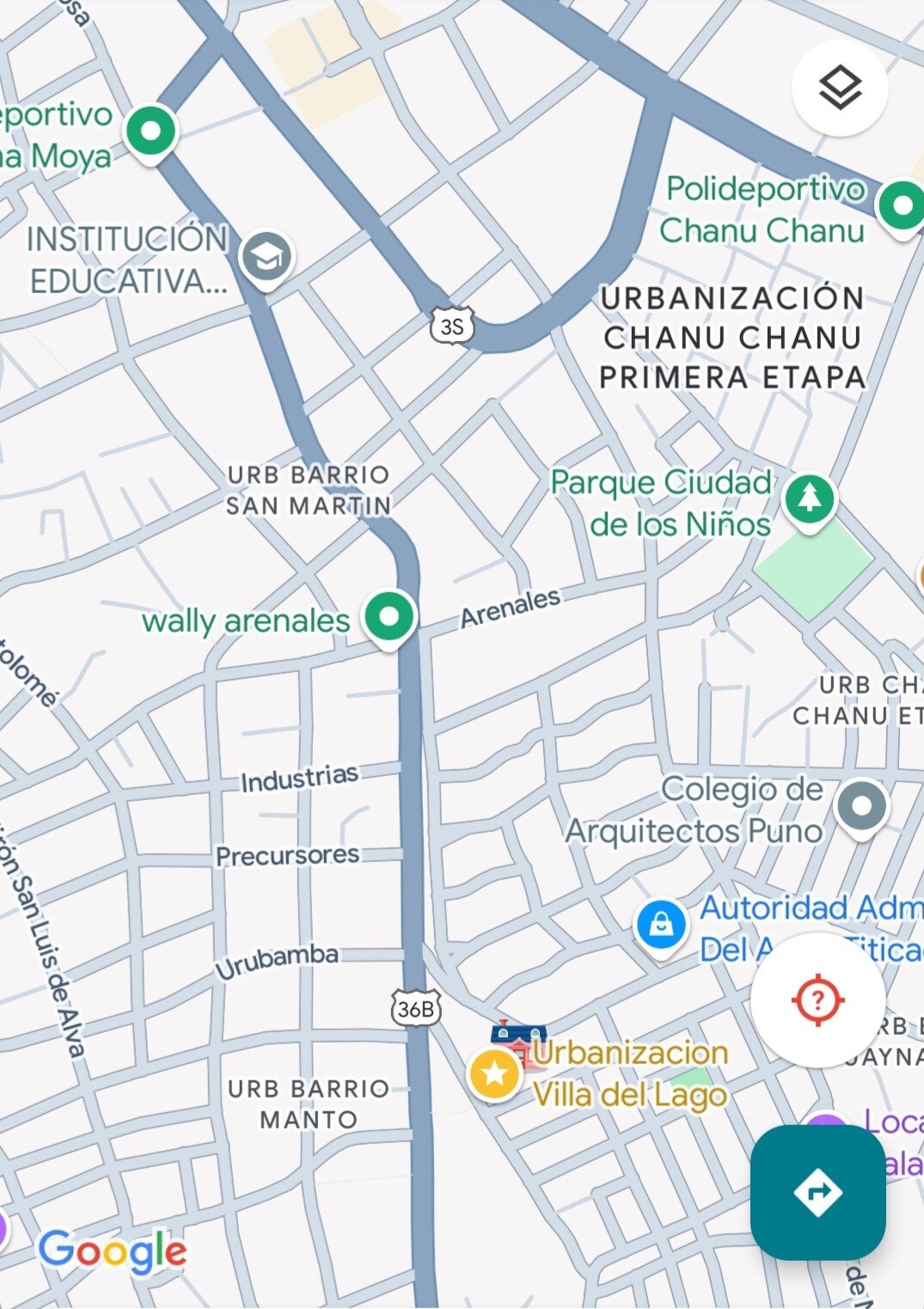The width and height of the screenshot is (924, 1309).
Task: Select Polideportivo Chanu Chanu marker
Action: [x=902, y=206]
